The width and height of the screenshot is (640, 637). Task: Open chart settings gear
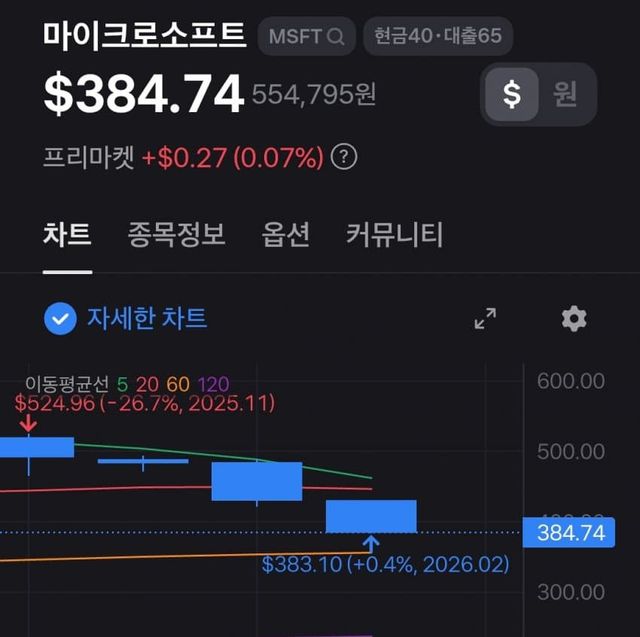pos(574,319)
